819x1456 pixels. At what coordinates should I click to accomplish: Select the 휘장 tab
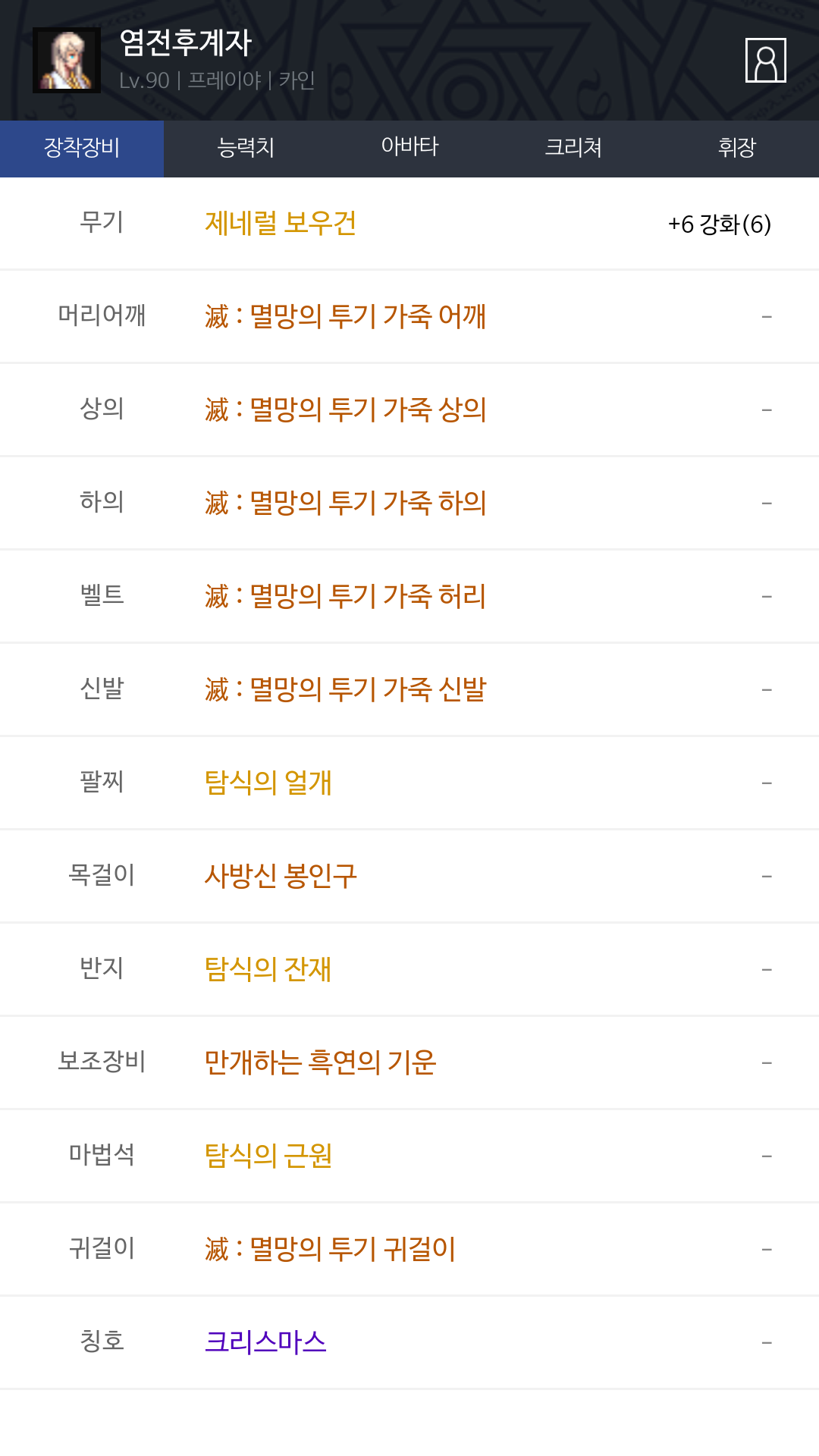(737, 147)
